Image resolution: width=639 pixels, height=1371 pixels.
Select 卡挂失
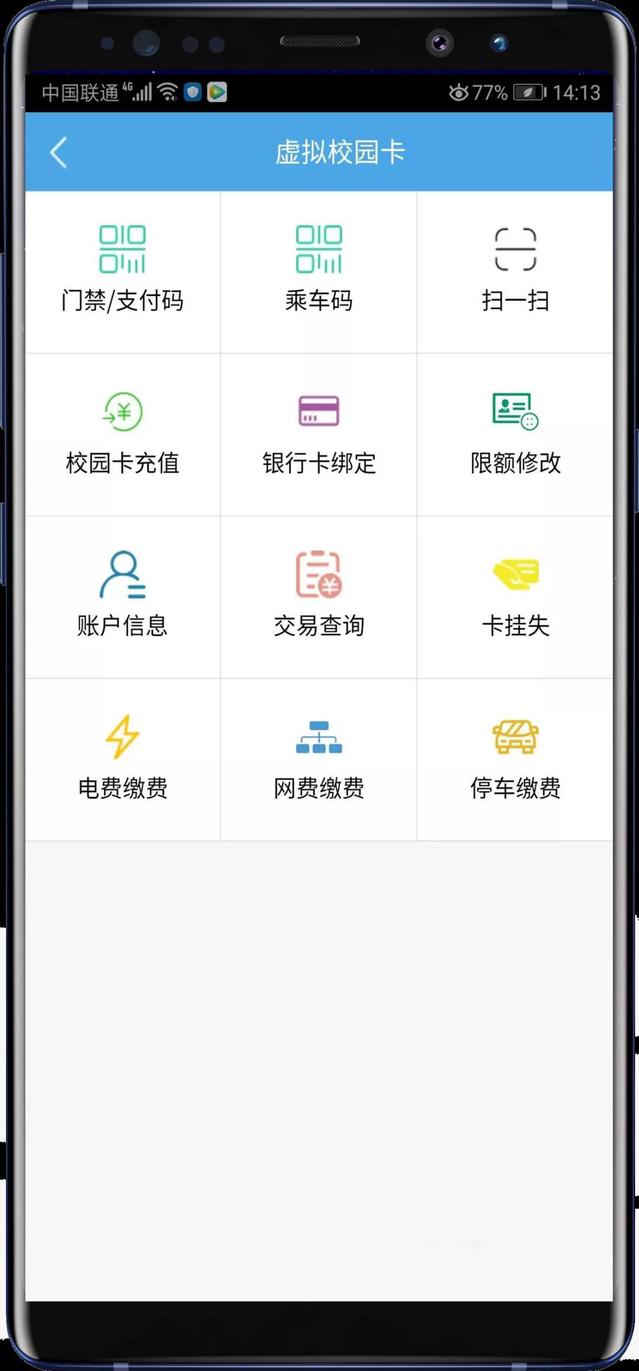pos(515,596)
